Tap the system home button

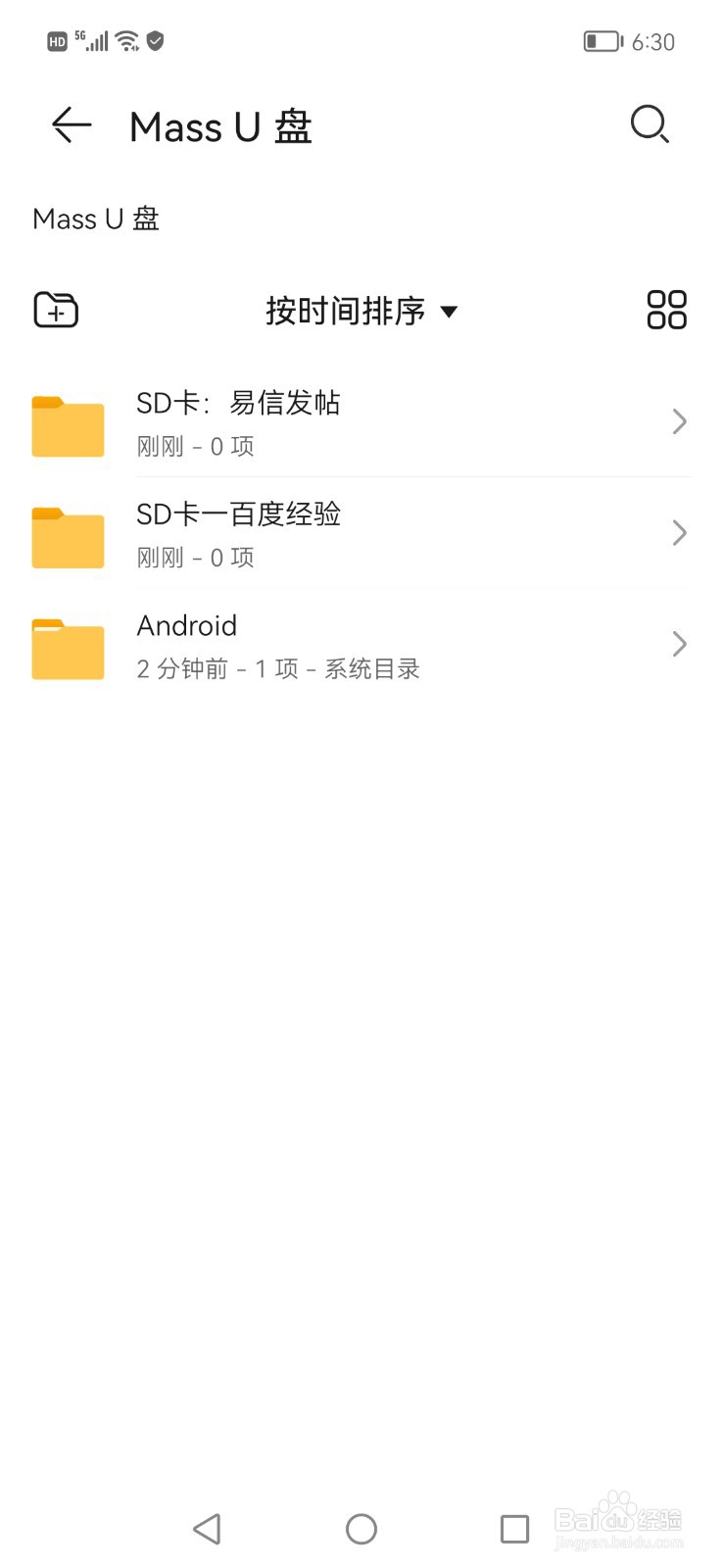(361, 1529)
